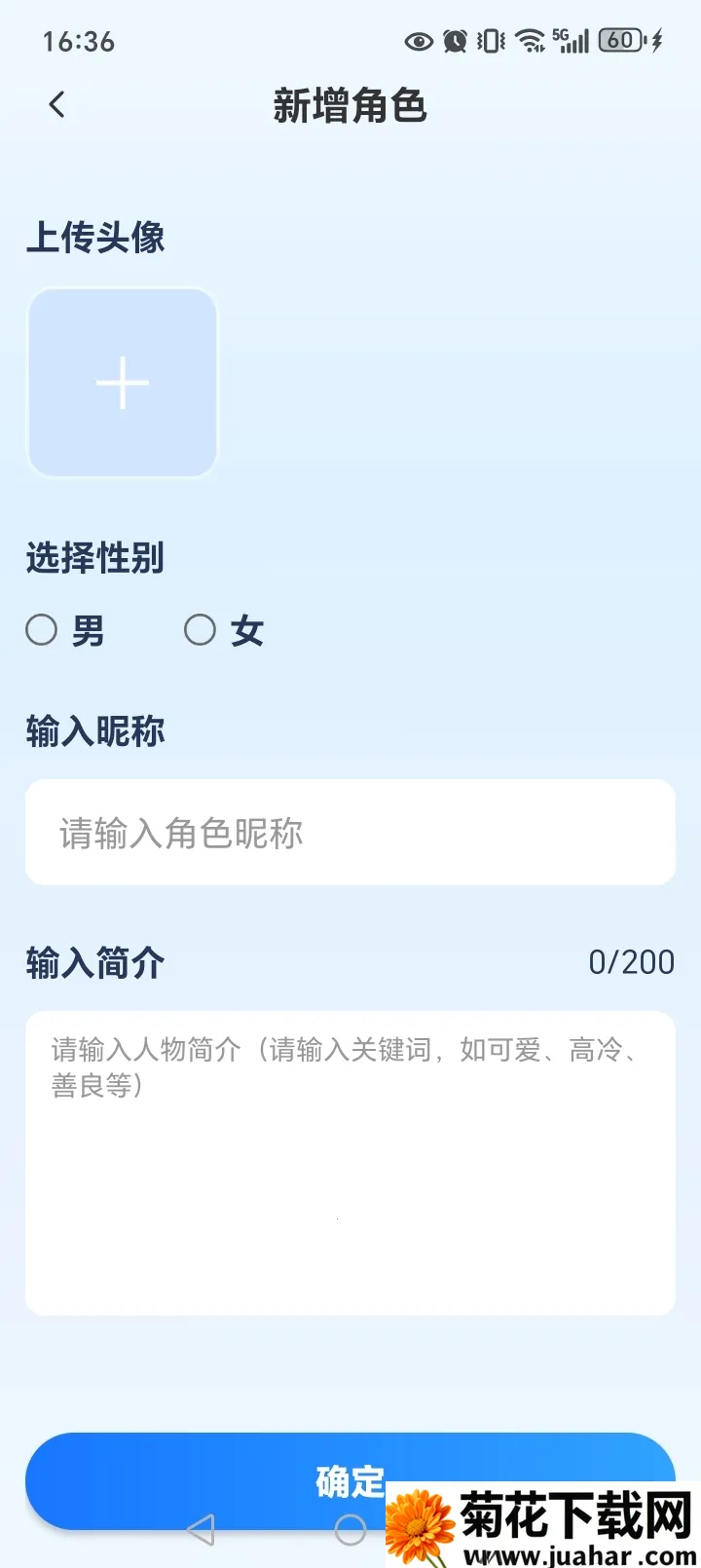
Task: Select the 男 gender radio button
Action: pos(42,631)
